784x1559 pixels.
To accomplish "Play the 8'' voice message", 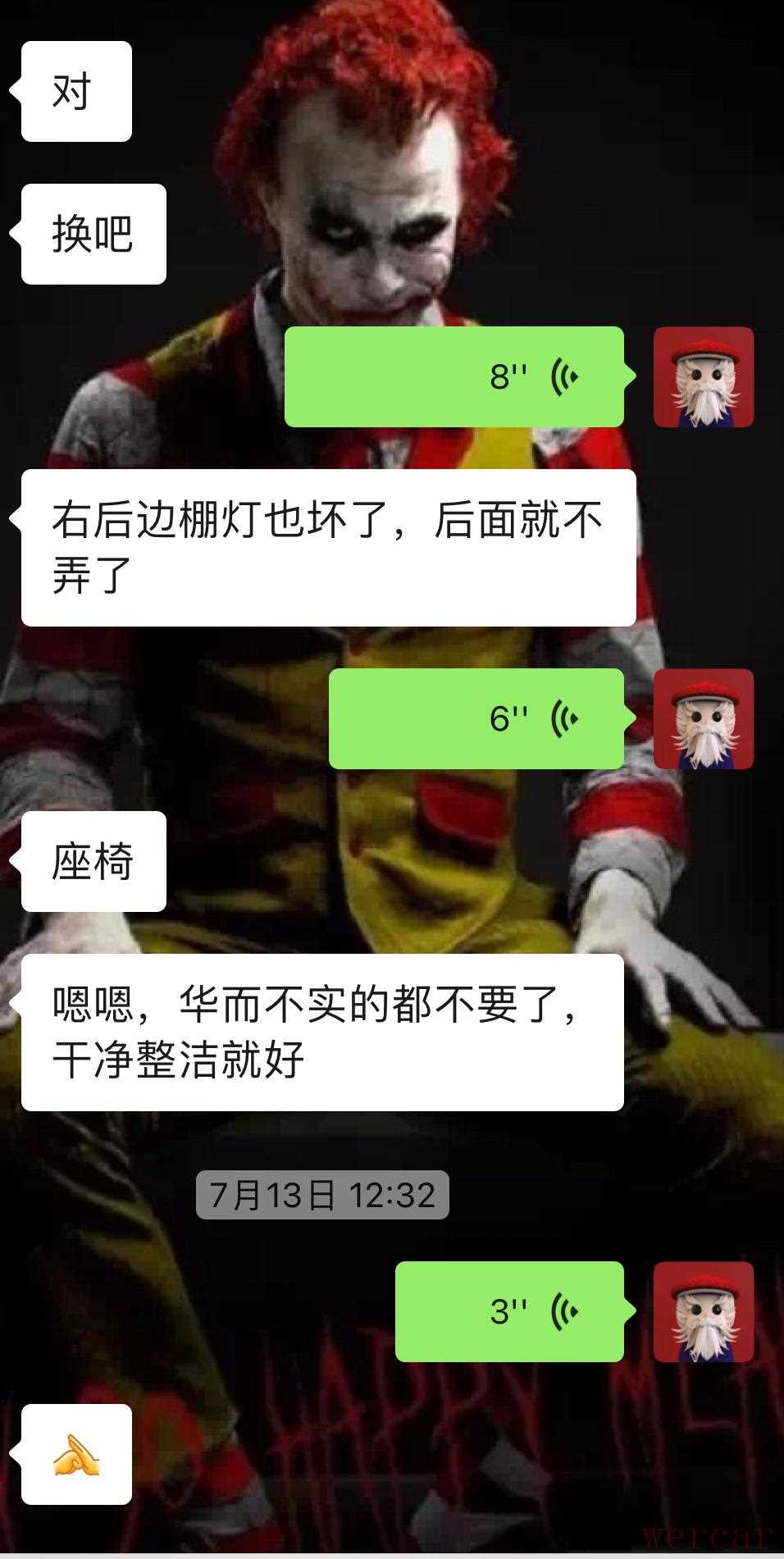I will pos(454,376).
